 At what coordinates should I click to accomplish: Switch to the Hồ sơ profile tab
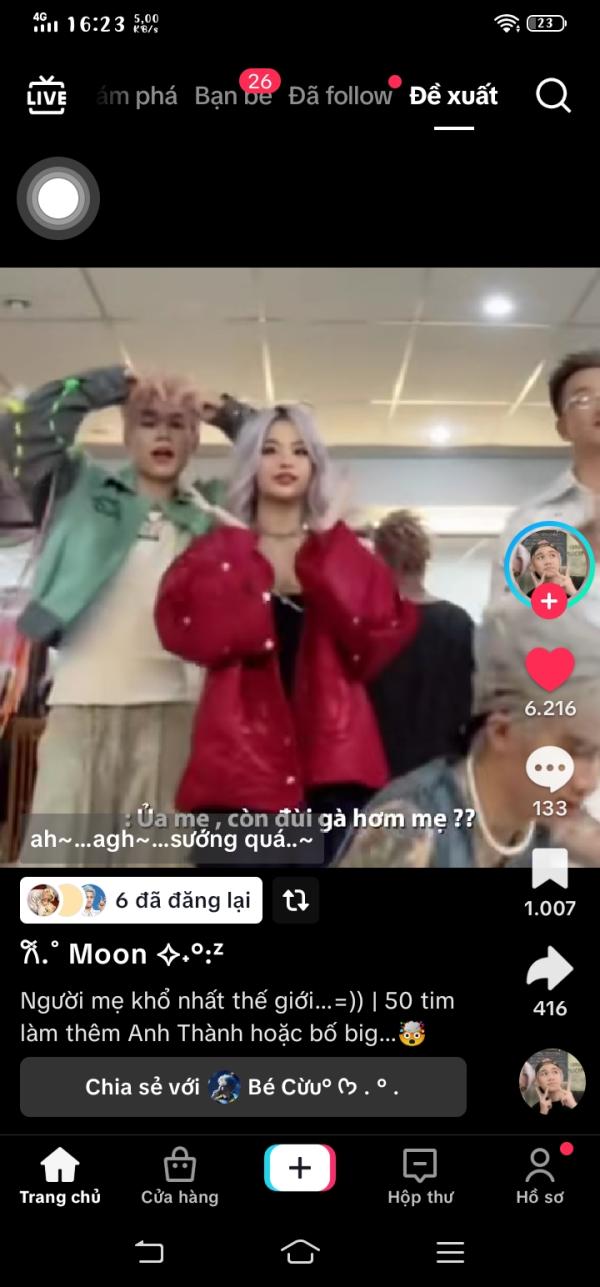tap(540, 1176)
